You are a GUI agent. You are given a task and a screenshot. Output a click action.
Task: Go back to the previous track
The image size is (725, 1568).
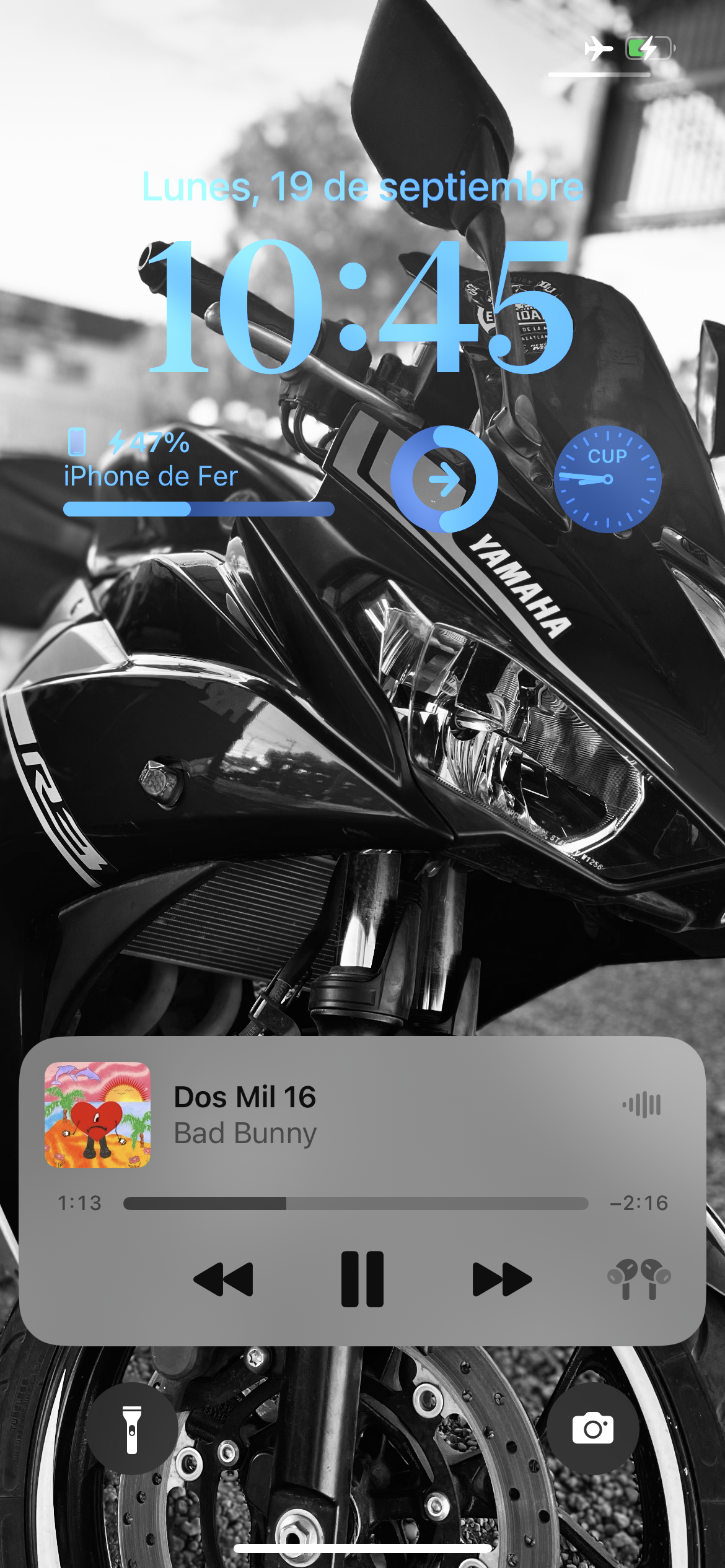pos(223,1279)
